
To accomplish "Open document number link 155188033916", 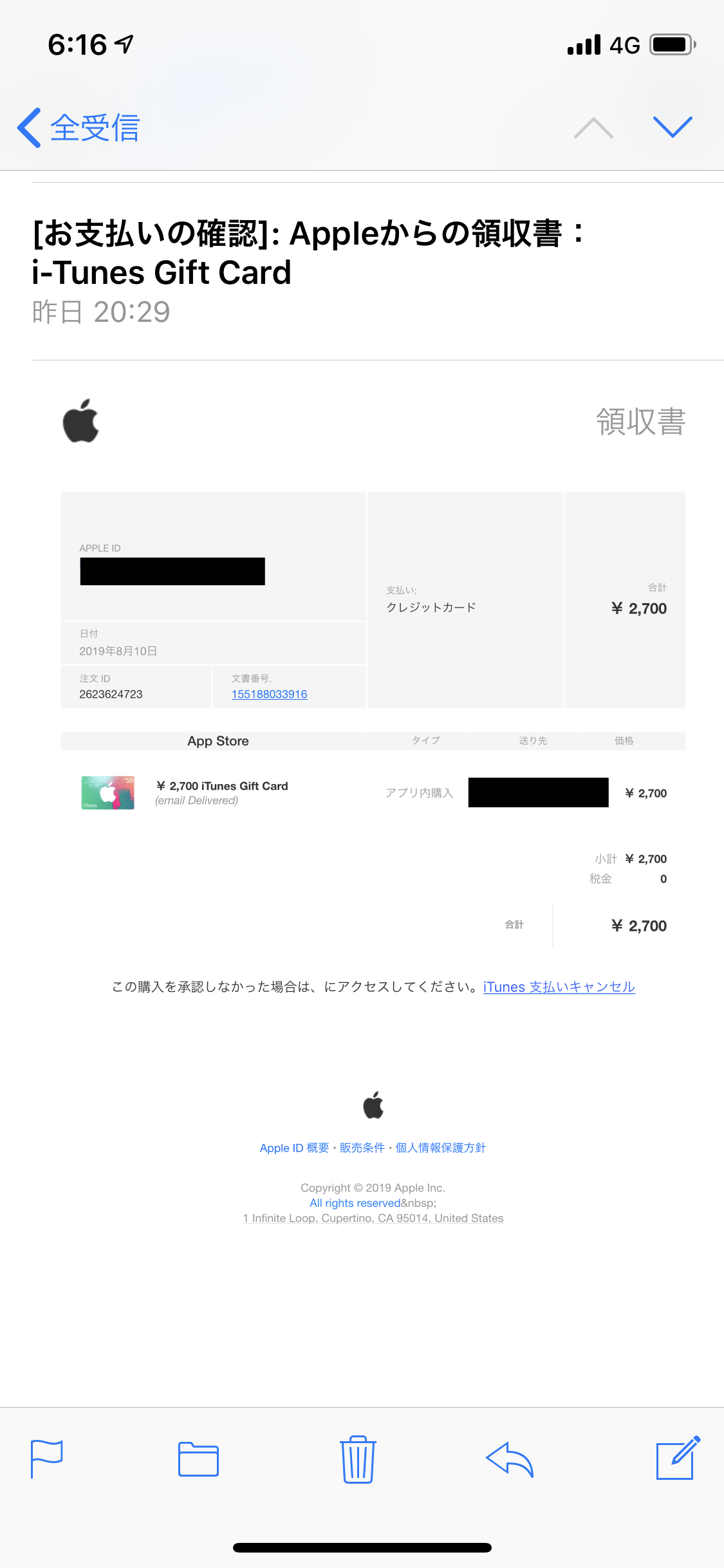I will tap(269, 694).
